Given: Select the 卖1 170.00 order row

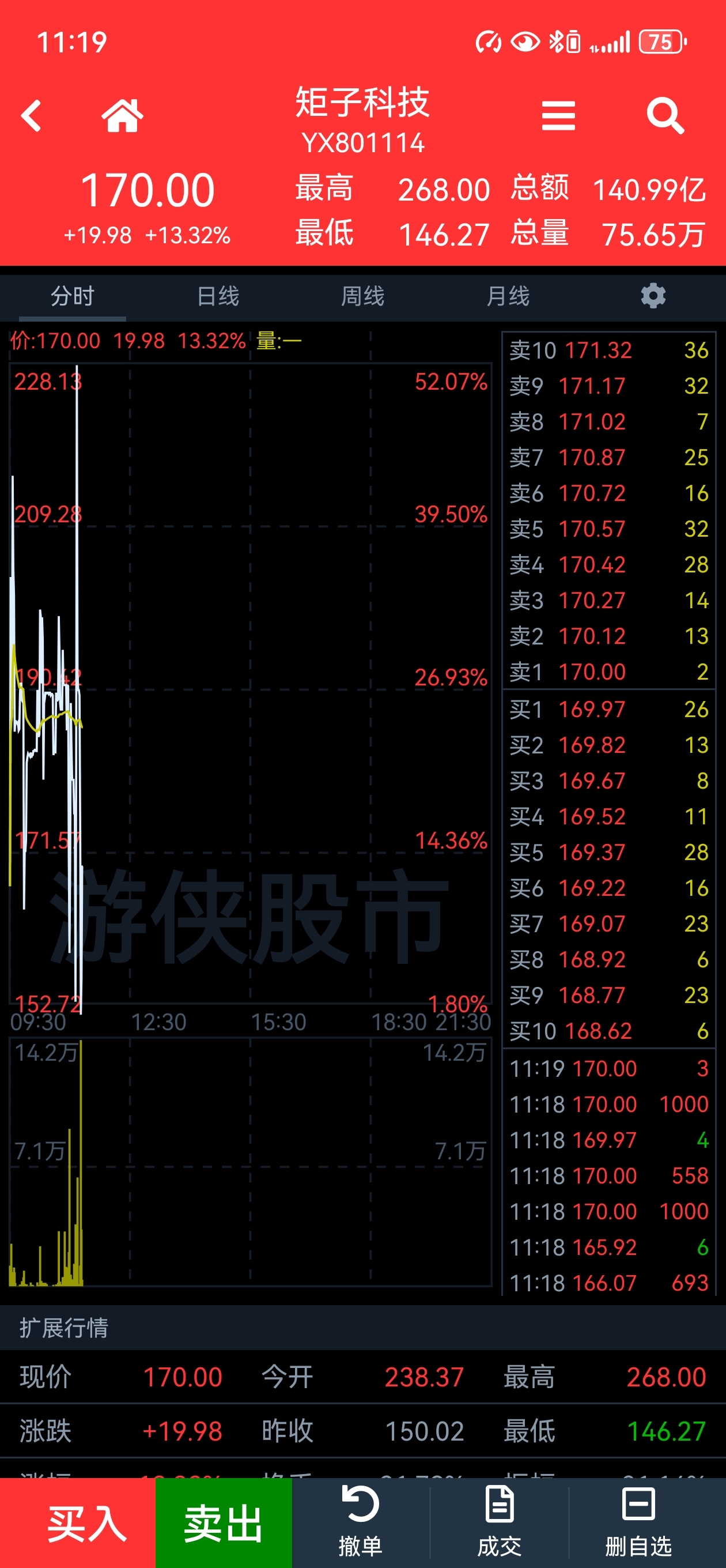Looking at the screenshot, I should (x=608, y=672).
